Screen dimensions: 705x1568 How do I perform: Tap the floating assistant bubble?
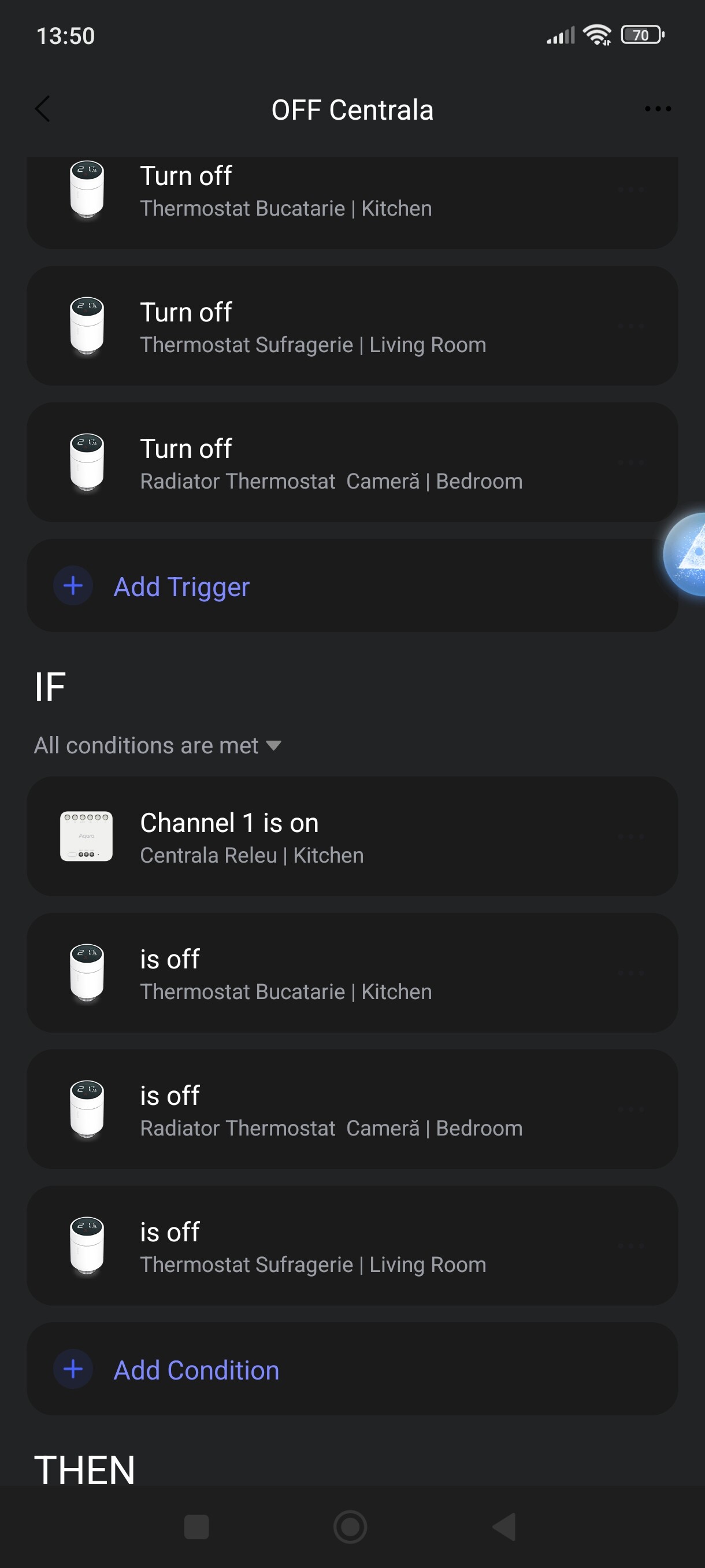[687, 554]
